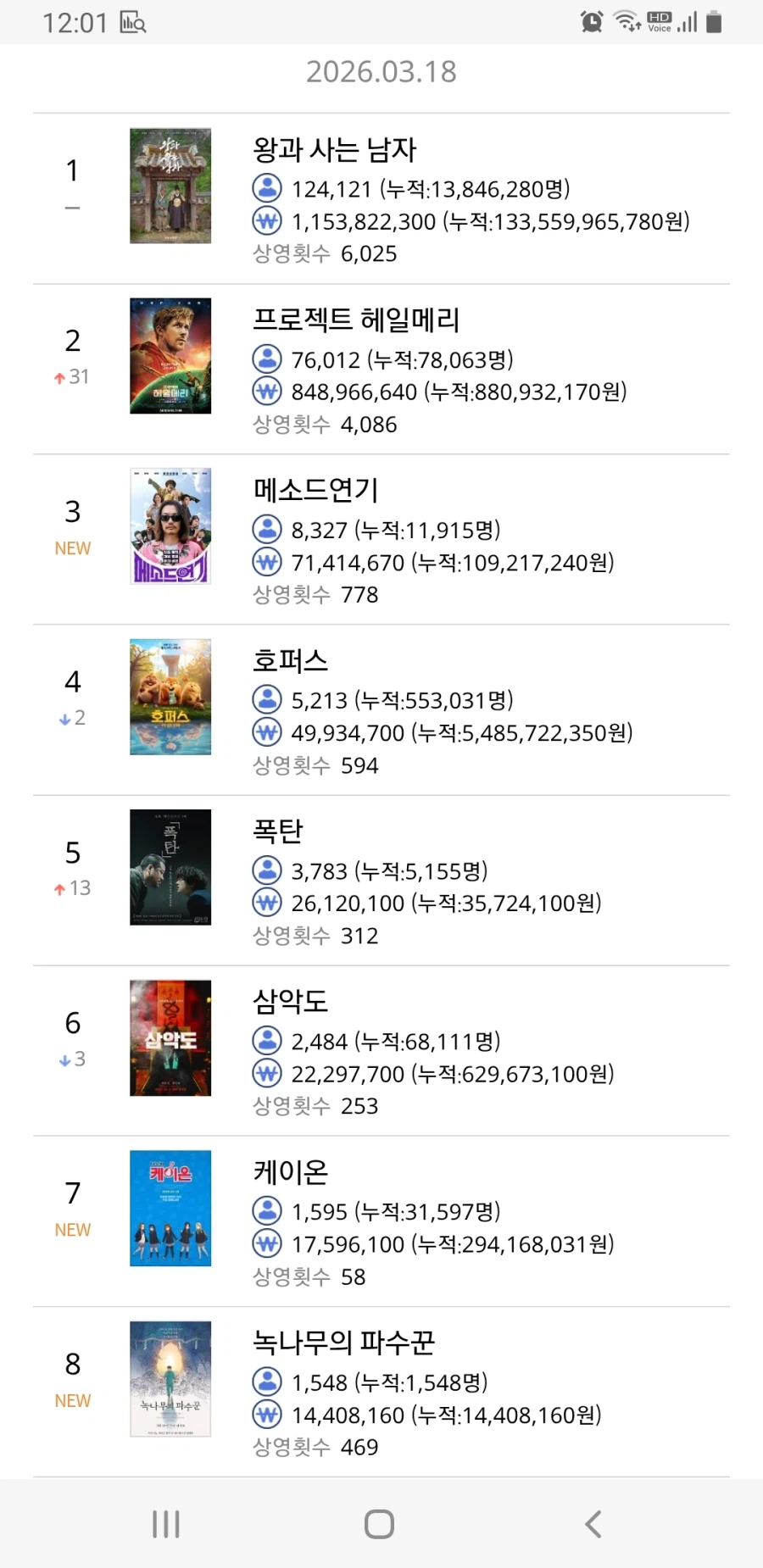This screenshot has height=1568, width=763.
Task: Click the rank change arrow showing 31 up
Action: click(x=70, y=376)
